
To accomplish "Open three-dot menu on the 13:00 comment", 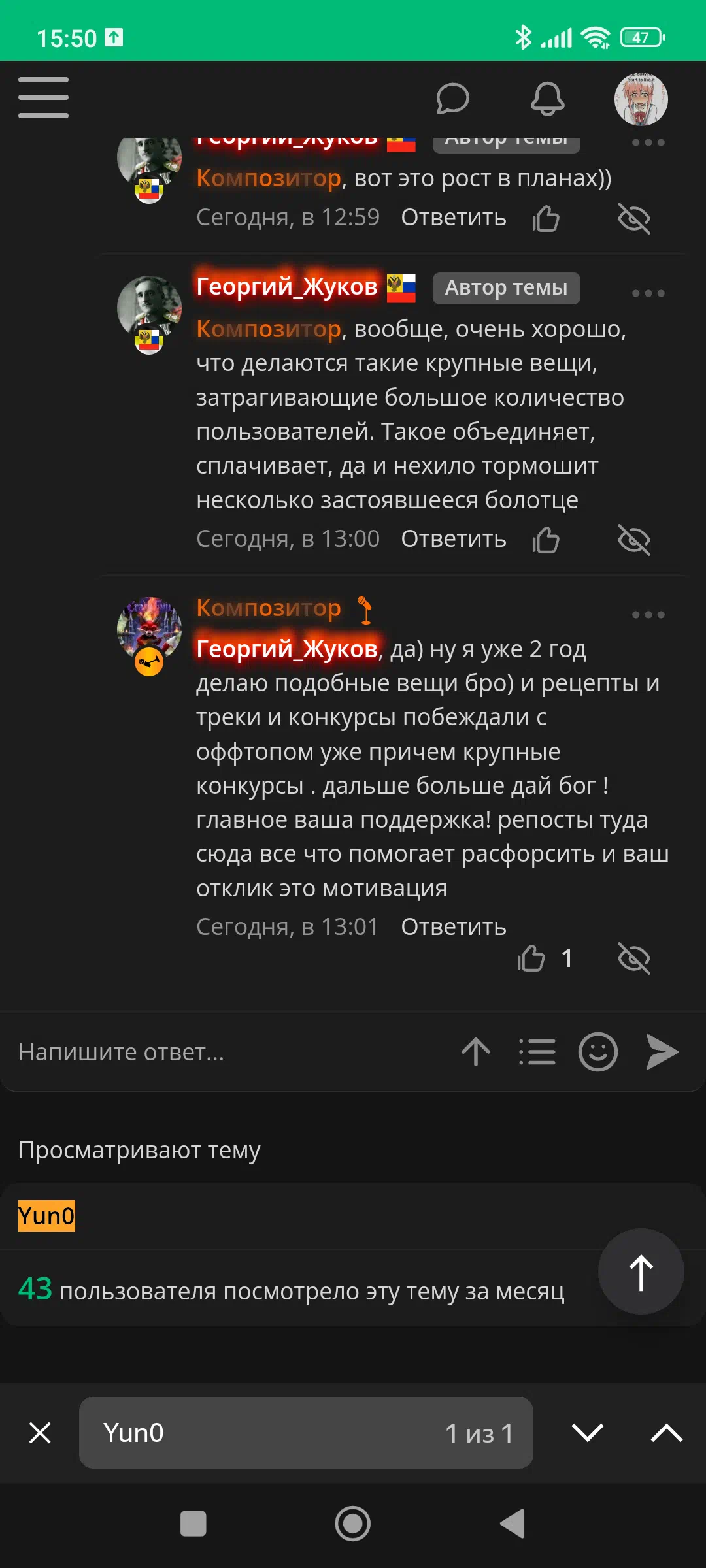I will tap(648, 293).
